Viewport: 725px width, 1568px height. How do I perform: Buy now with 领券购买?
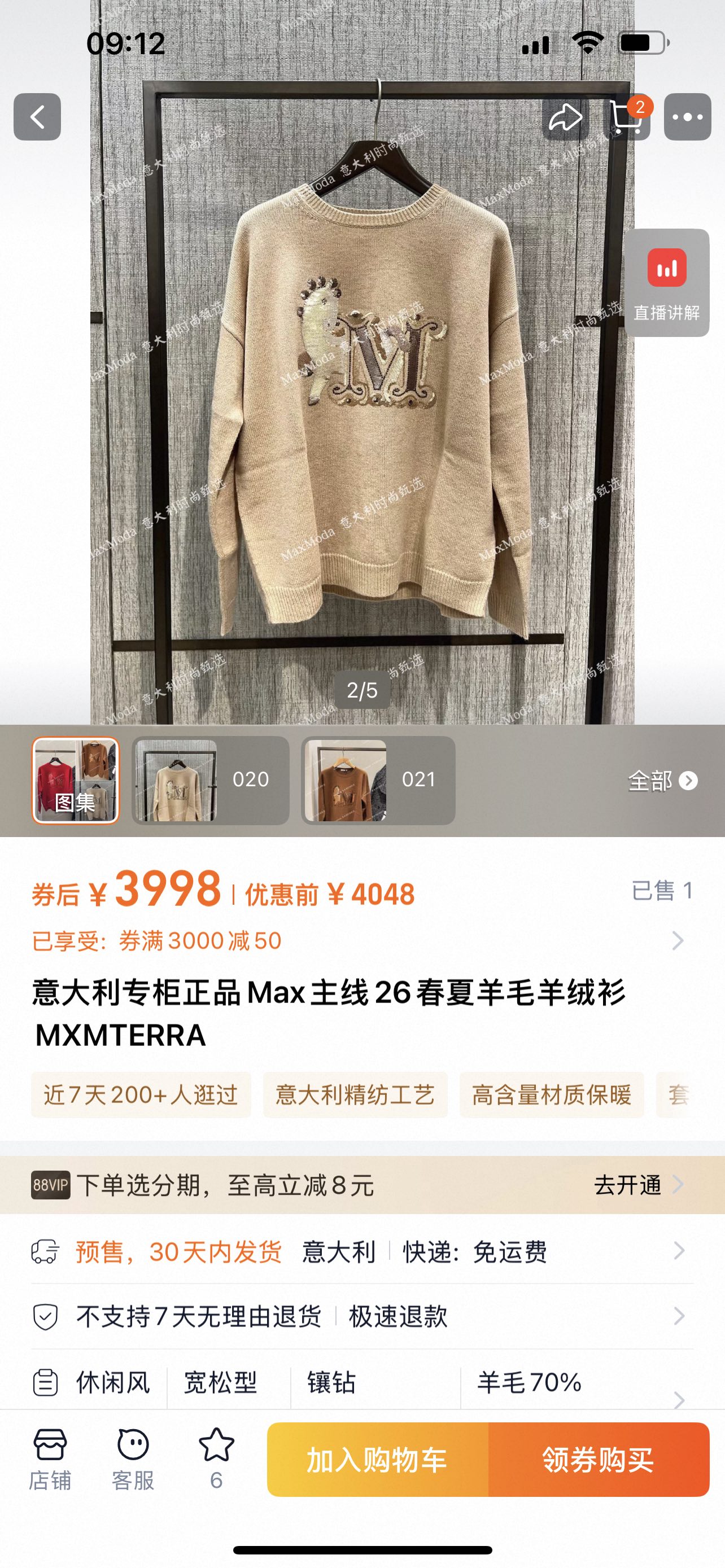[x=599, y=1460]
